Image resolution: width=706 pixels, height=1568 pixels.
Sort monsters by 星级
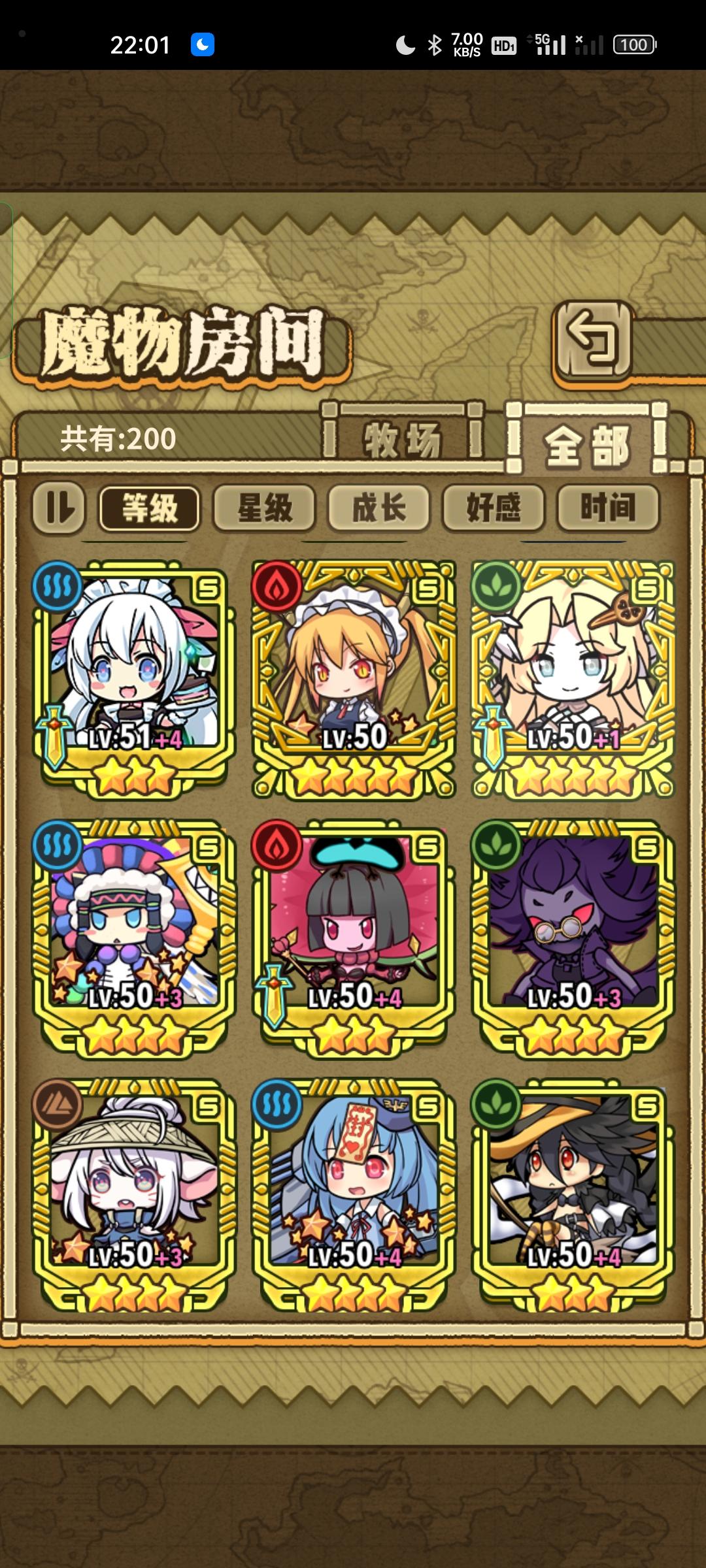click(x=264, y=508)
